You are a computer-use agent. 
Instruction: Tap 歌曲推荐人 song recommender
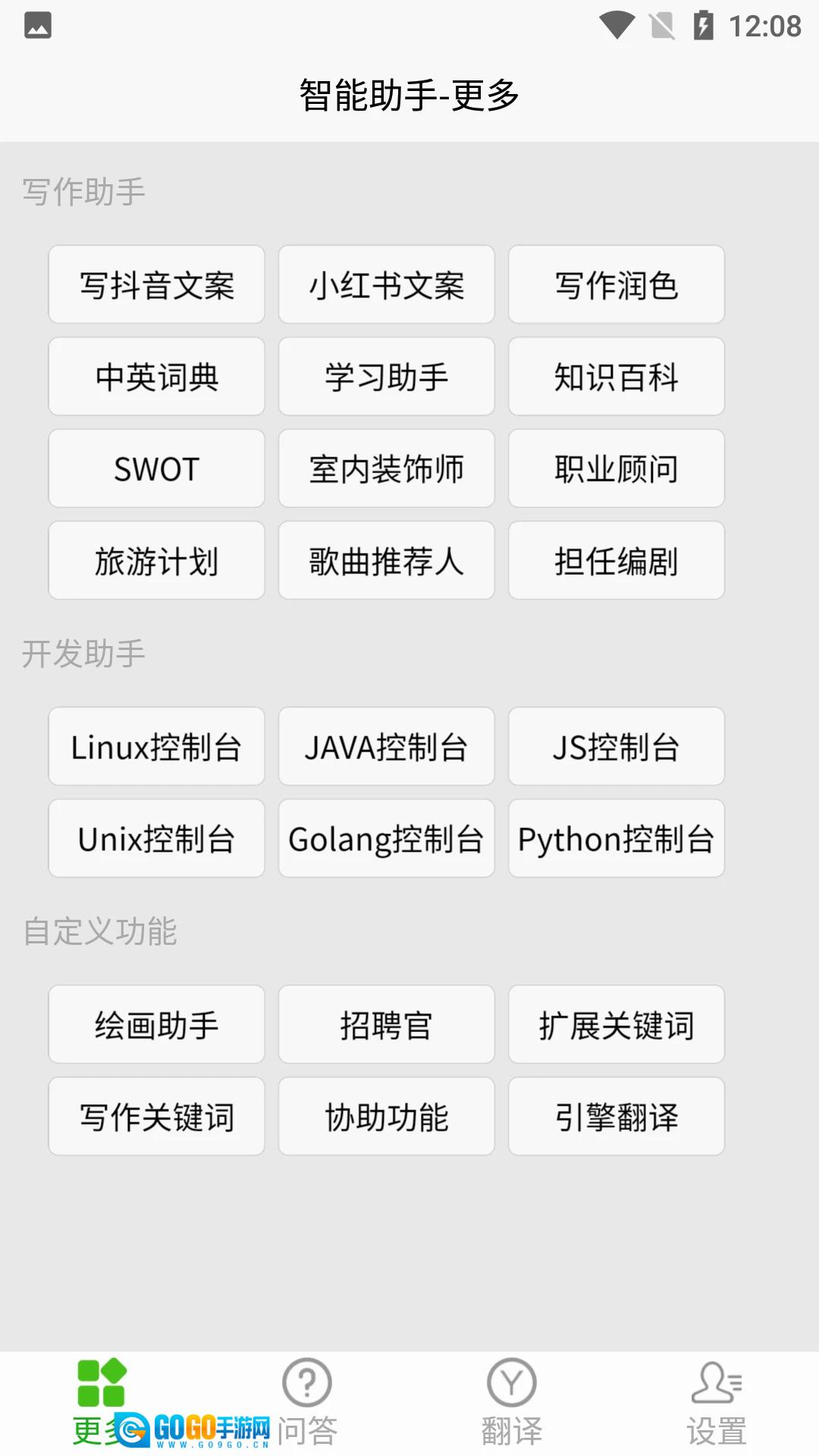[x=386, y=560]
